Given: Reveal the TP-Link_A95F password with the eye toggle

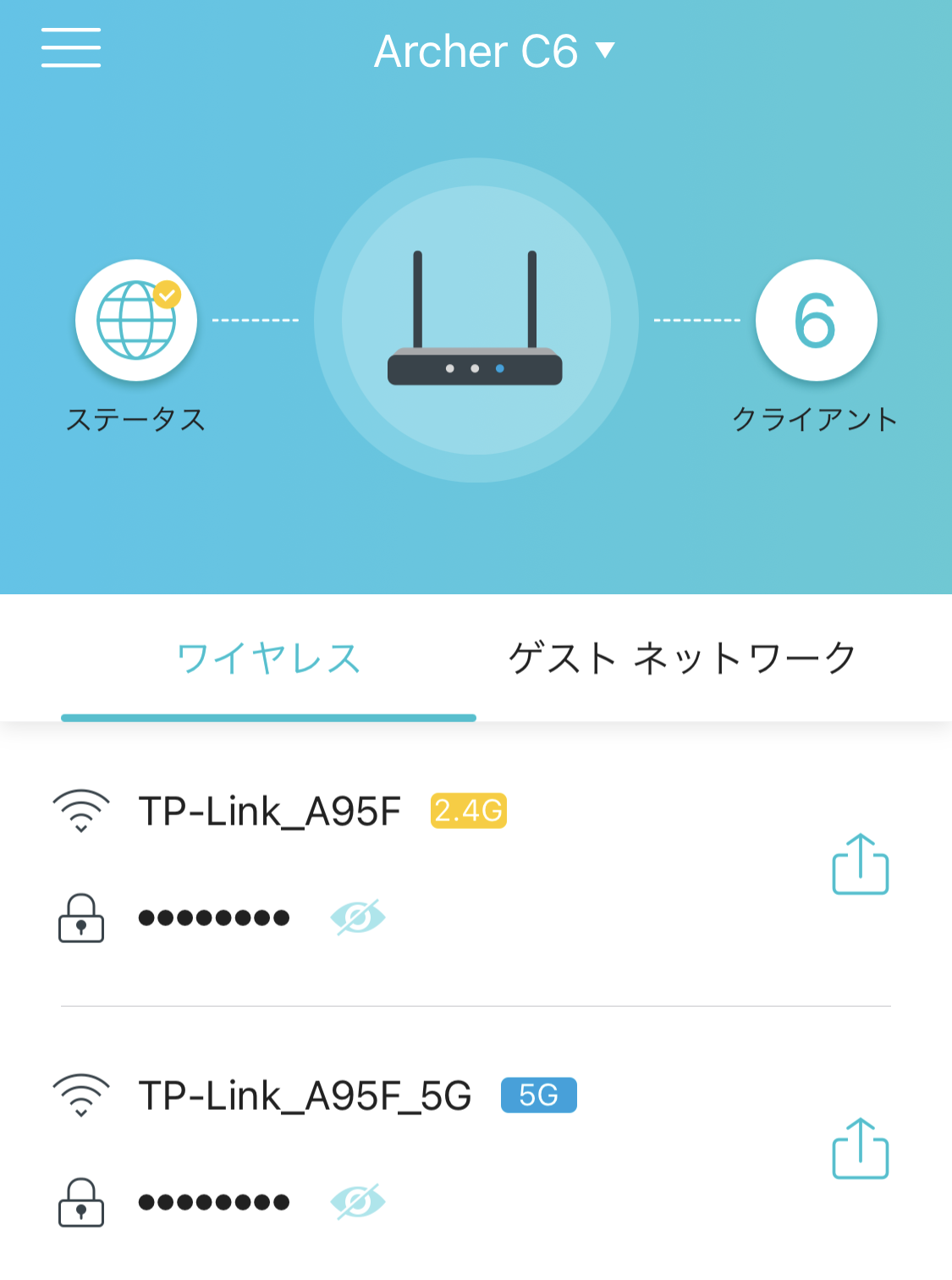Looking at the screenshot, I should (x=357, y=917).
